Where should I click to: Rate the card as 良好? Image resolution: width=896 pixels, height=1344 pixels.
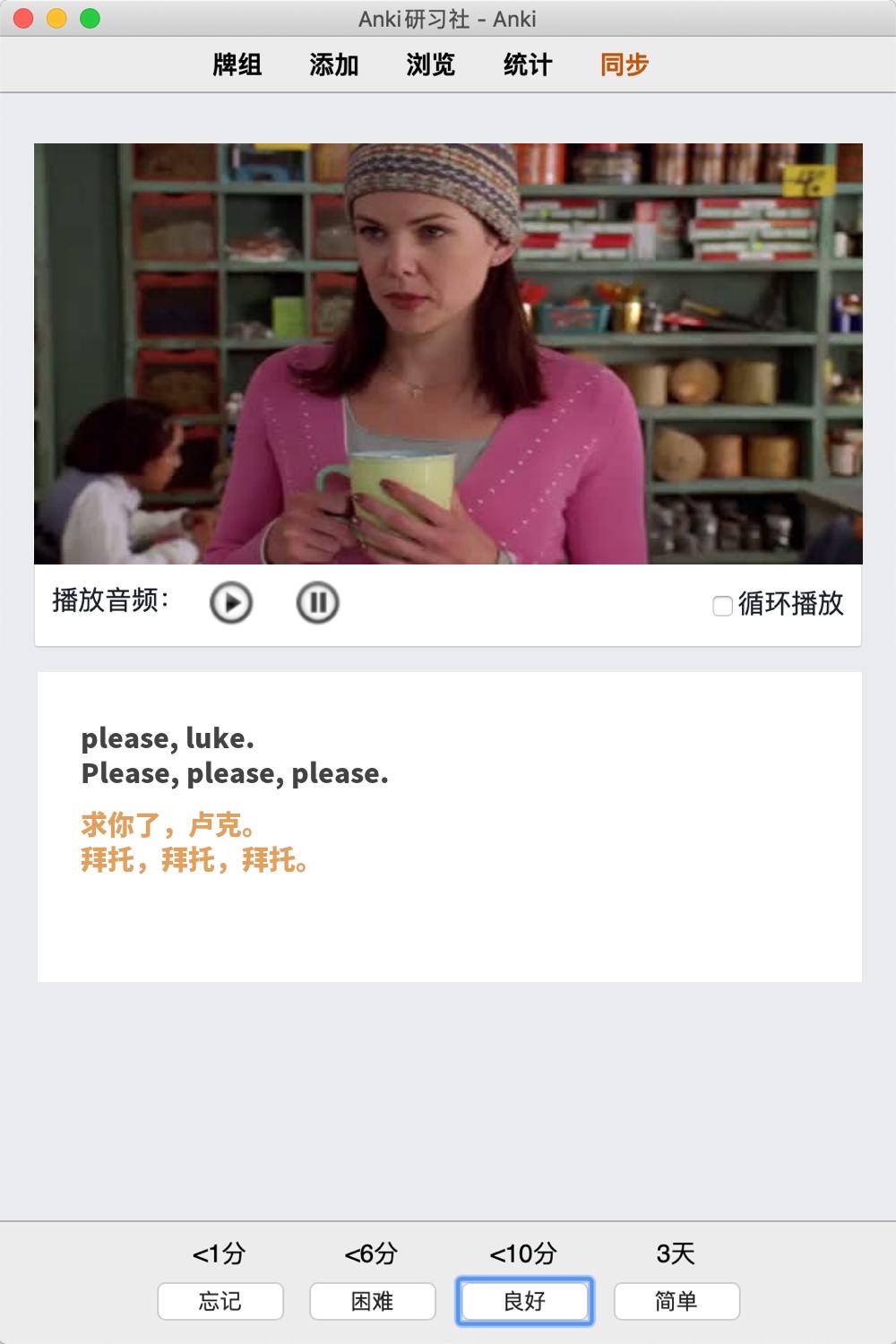click(x=525, y=1301)
